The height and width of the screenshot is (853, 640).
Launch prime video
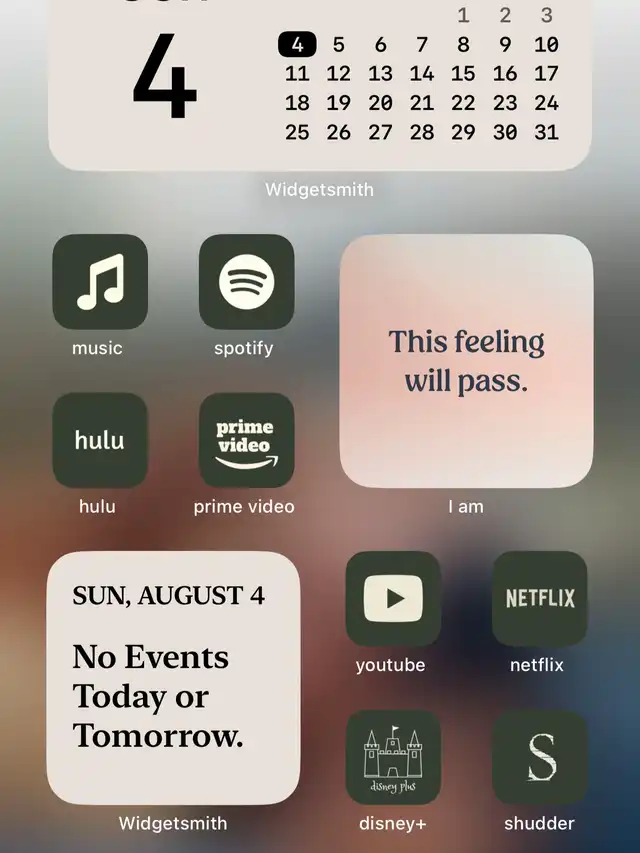[246, 440]
